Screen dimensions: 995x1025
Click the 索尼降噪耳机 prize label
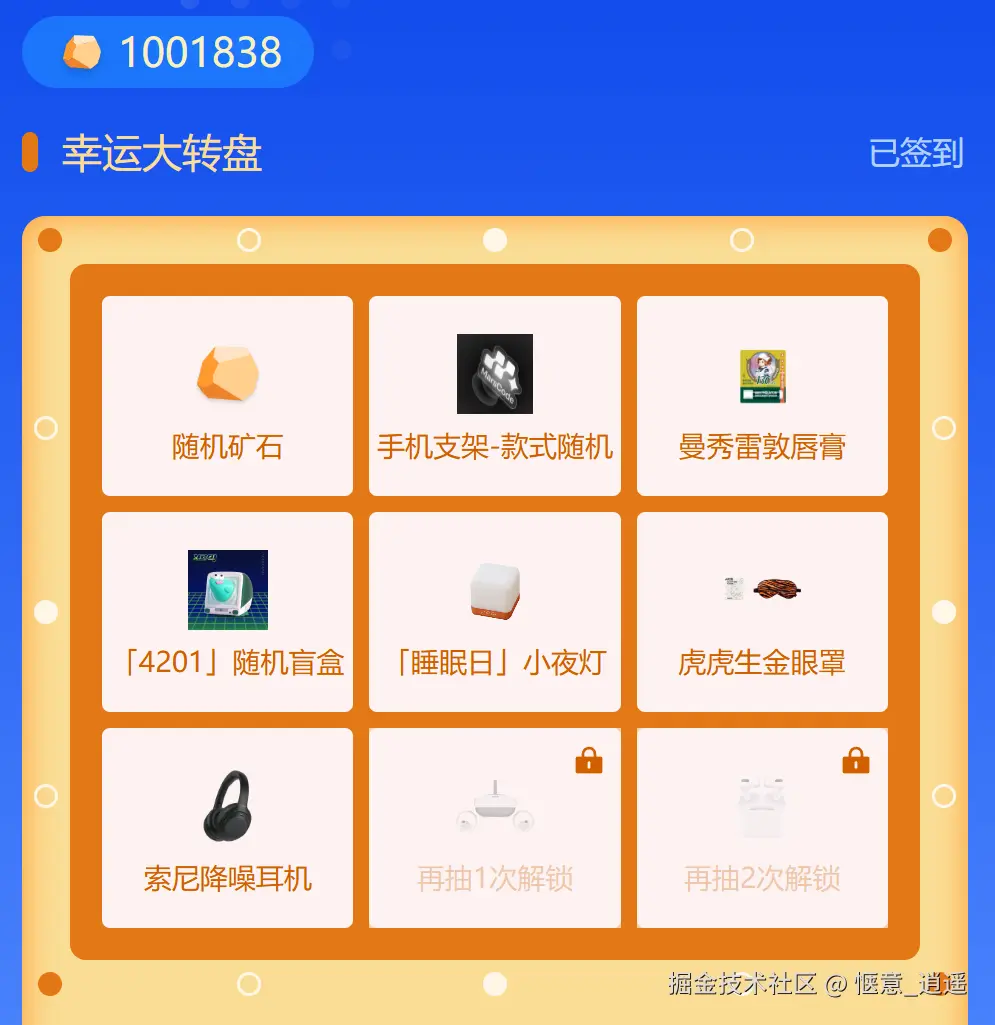pos(227,879)
